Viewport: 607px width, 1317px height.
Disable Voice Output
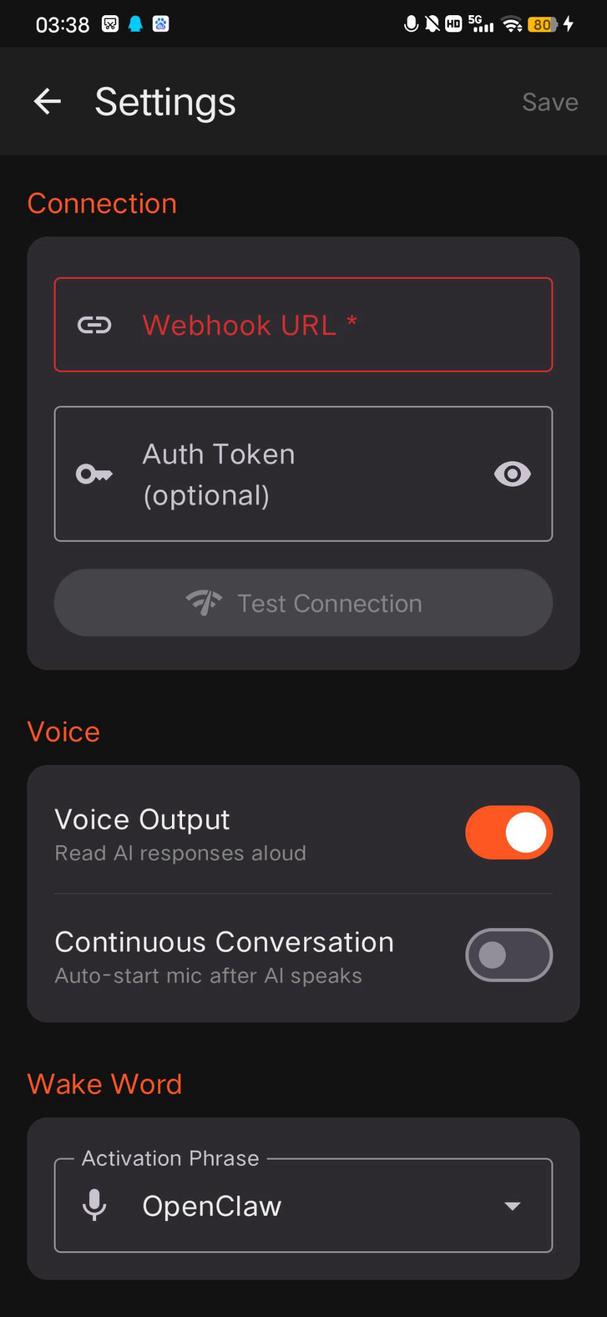coord(508,832)
